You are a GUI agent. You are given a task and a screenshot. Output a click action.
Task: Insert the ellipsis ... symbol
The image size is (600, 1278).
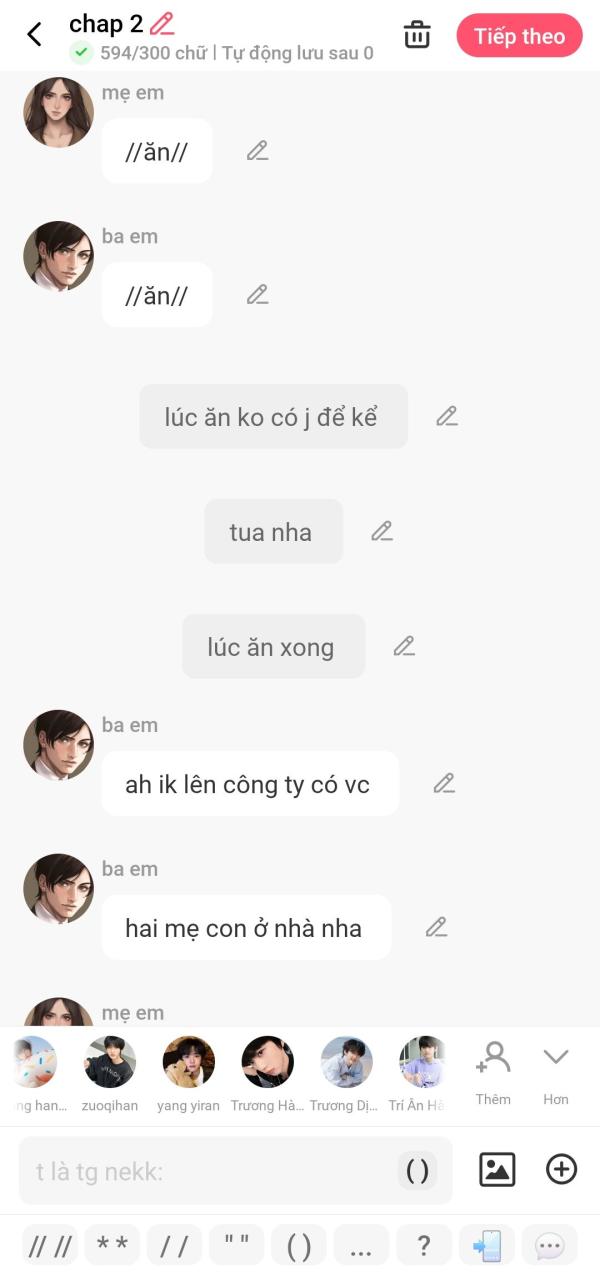pyautogui.click(x=361, y=1246)
